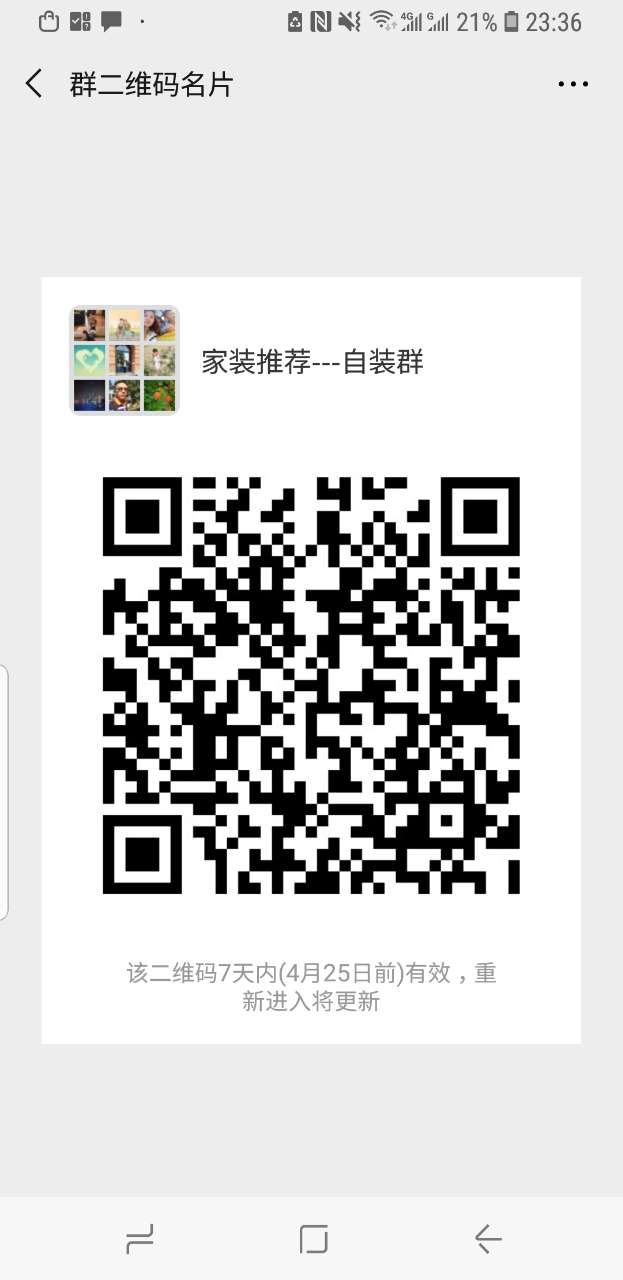This screenshot has width=623, height=1280.
Task: Tap the system home button
Action: pos(313,1240)
